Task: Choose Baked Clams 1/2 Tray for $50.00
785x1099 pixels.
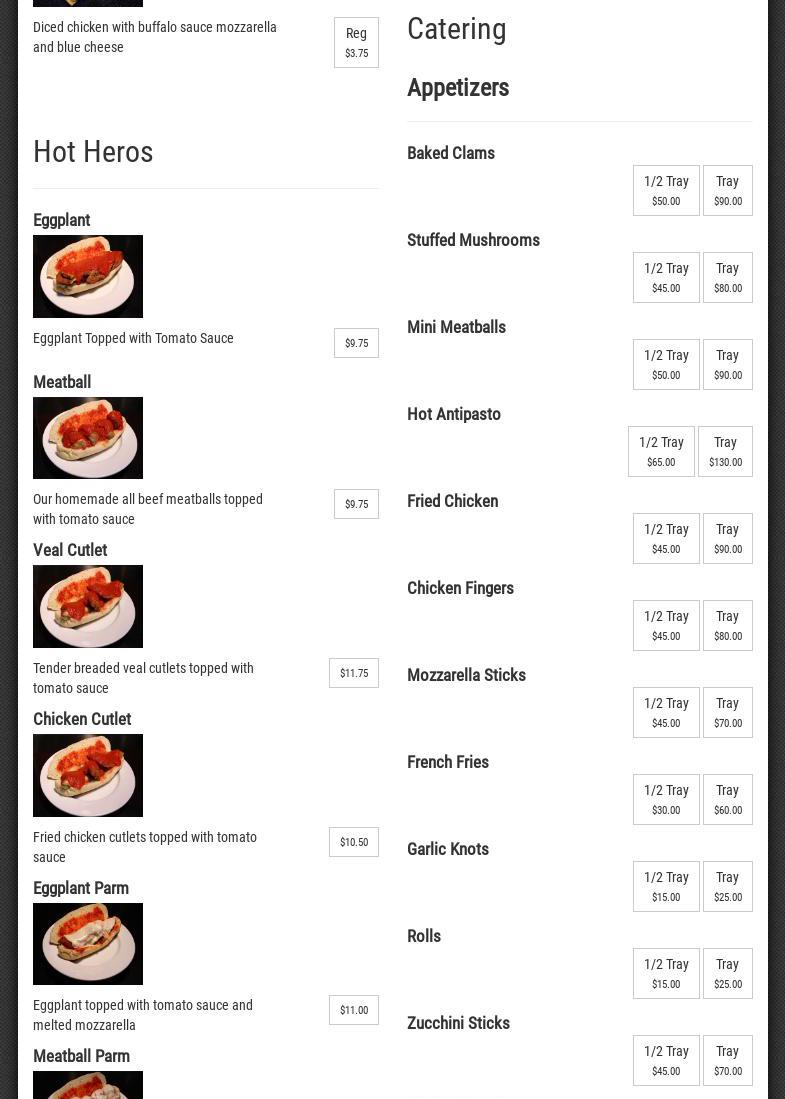Action: [x=665, y=190]
